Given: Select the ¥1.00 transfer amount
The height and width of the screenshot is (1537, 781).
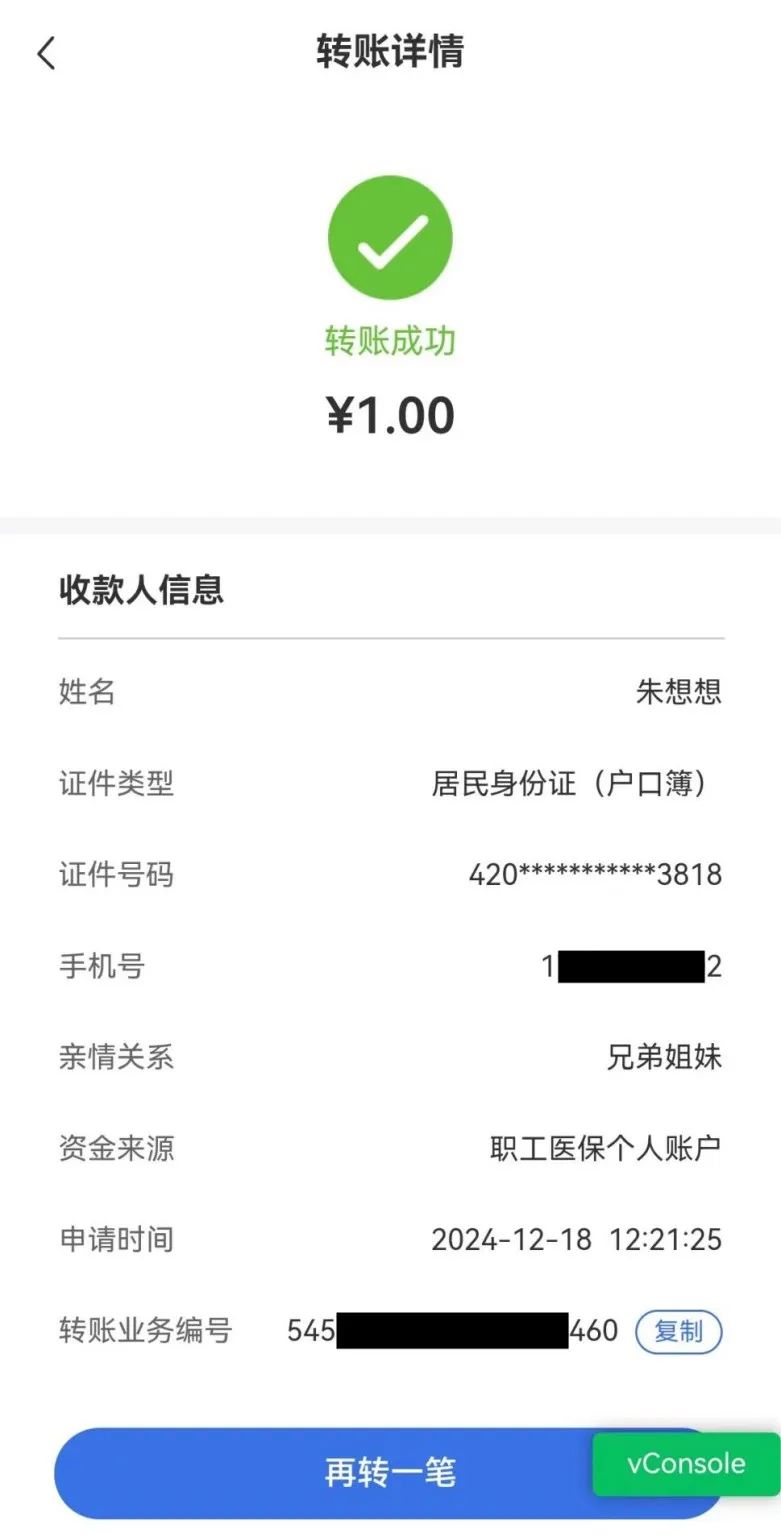Looking at the screenshot, I should (390, 414).
